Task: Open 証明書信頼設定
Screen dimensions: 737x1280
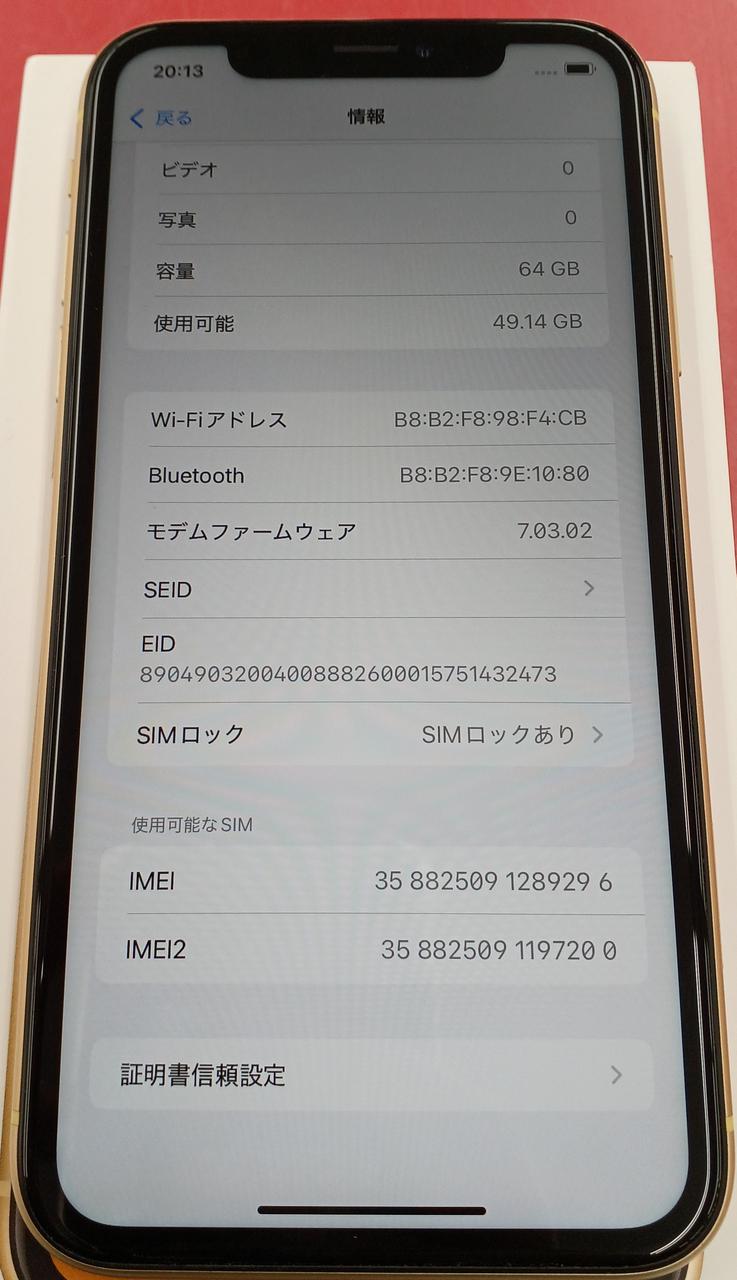Action: click(370, 1075)
